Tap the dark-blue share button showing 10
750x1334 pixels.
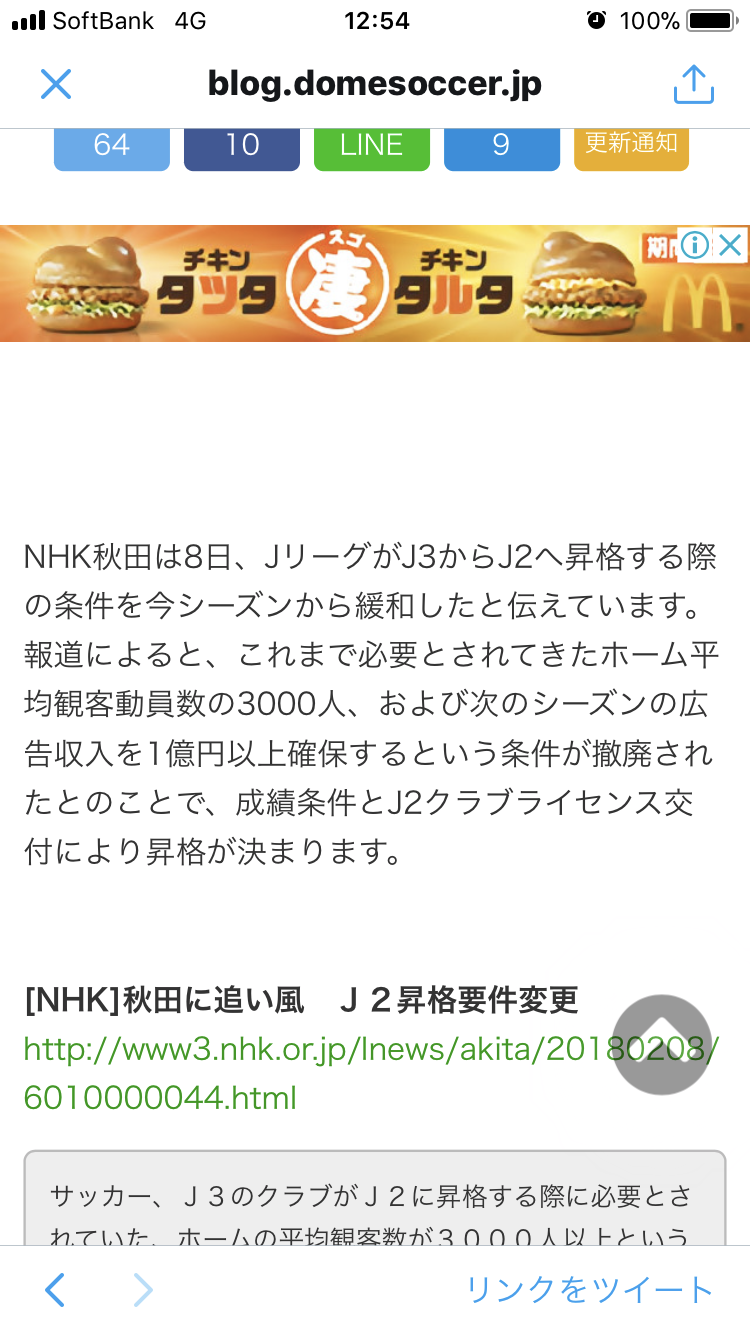point(242,146)
